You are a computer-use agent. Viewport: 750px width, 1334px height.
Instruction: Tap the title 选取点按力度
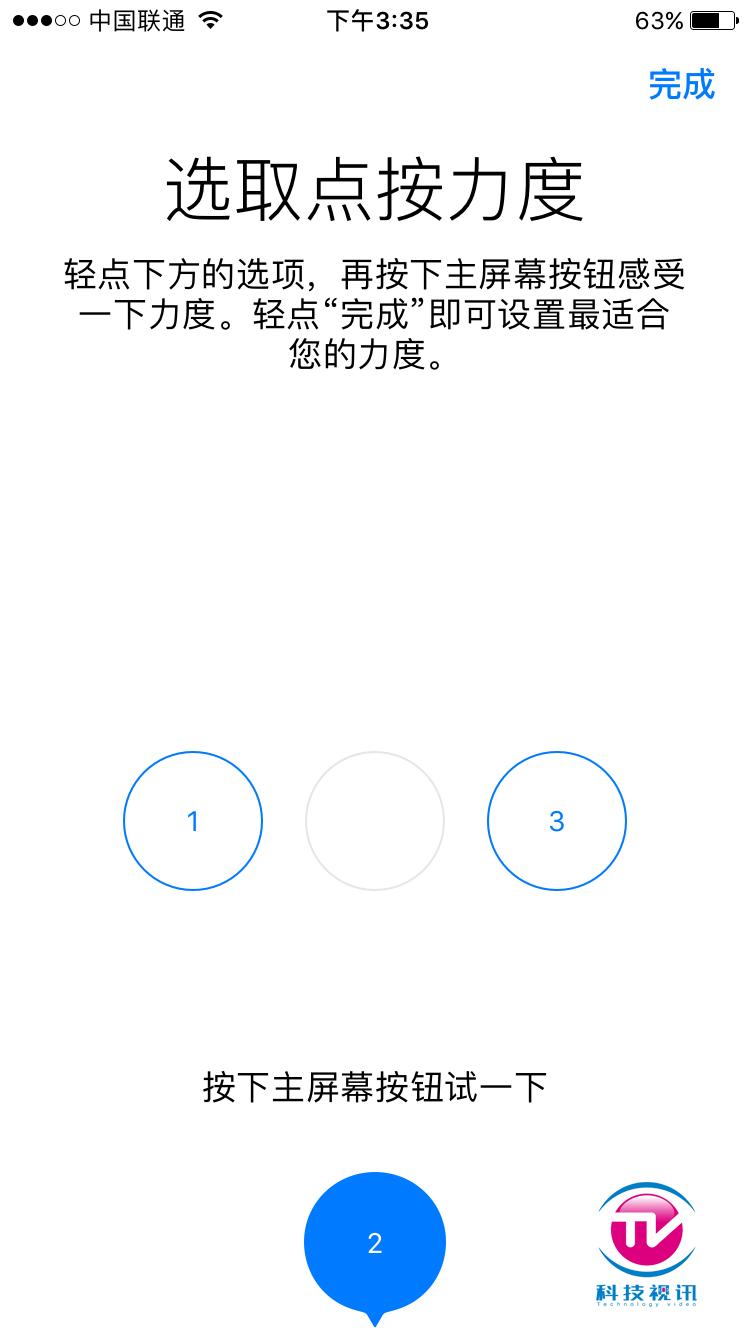point(374,186)
